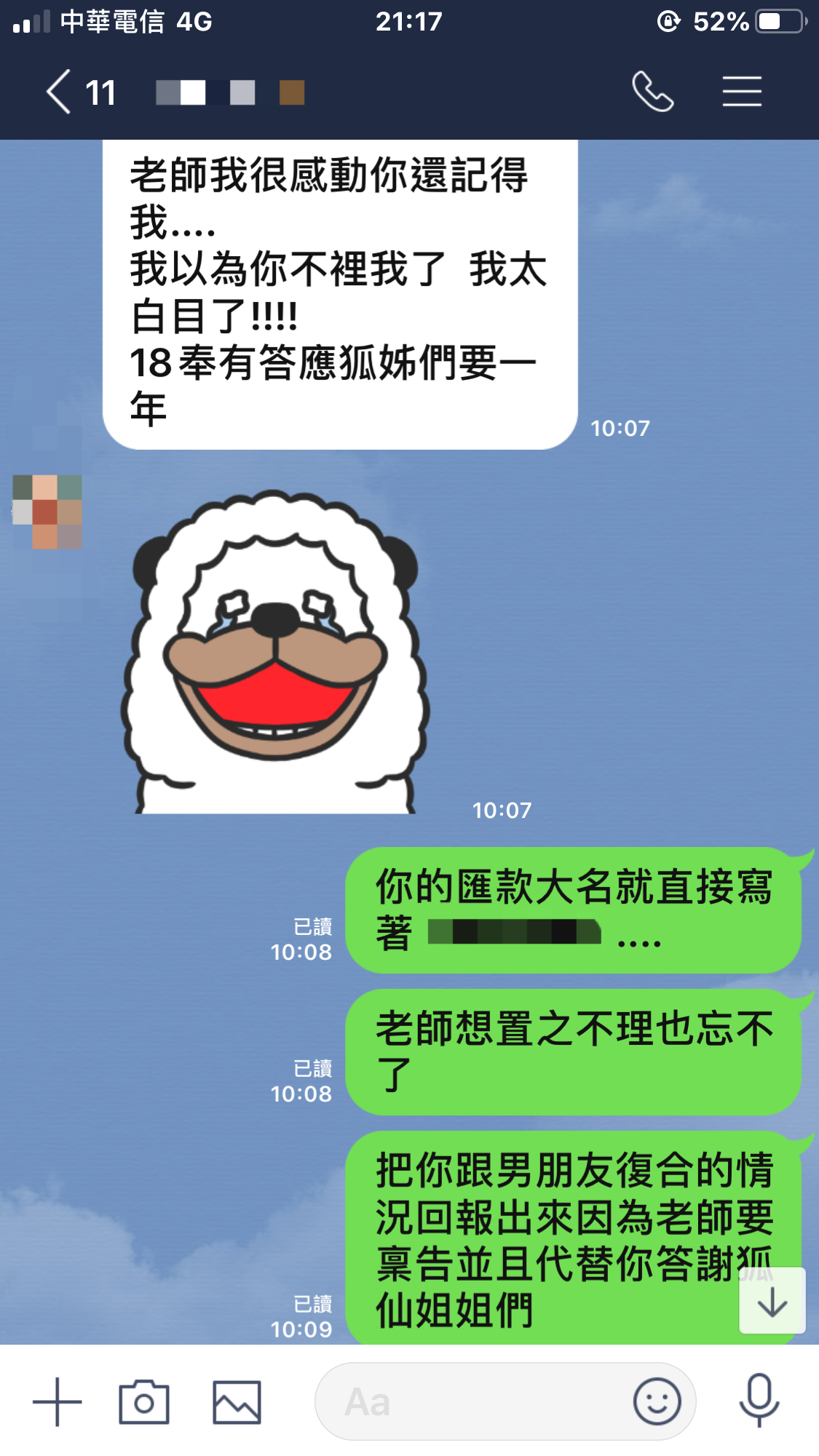Open the emoji and sticker picker

point(657,1401)
